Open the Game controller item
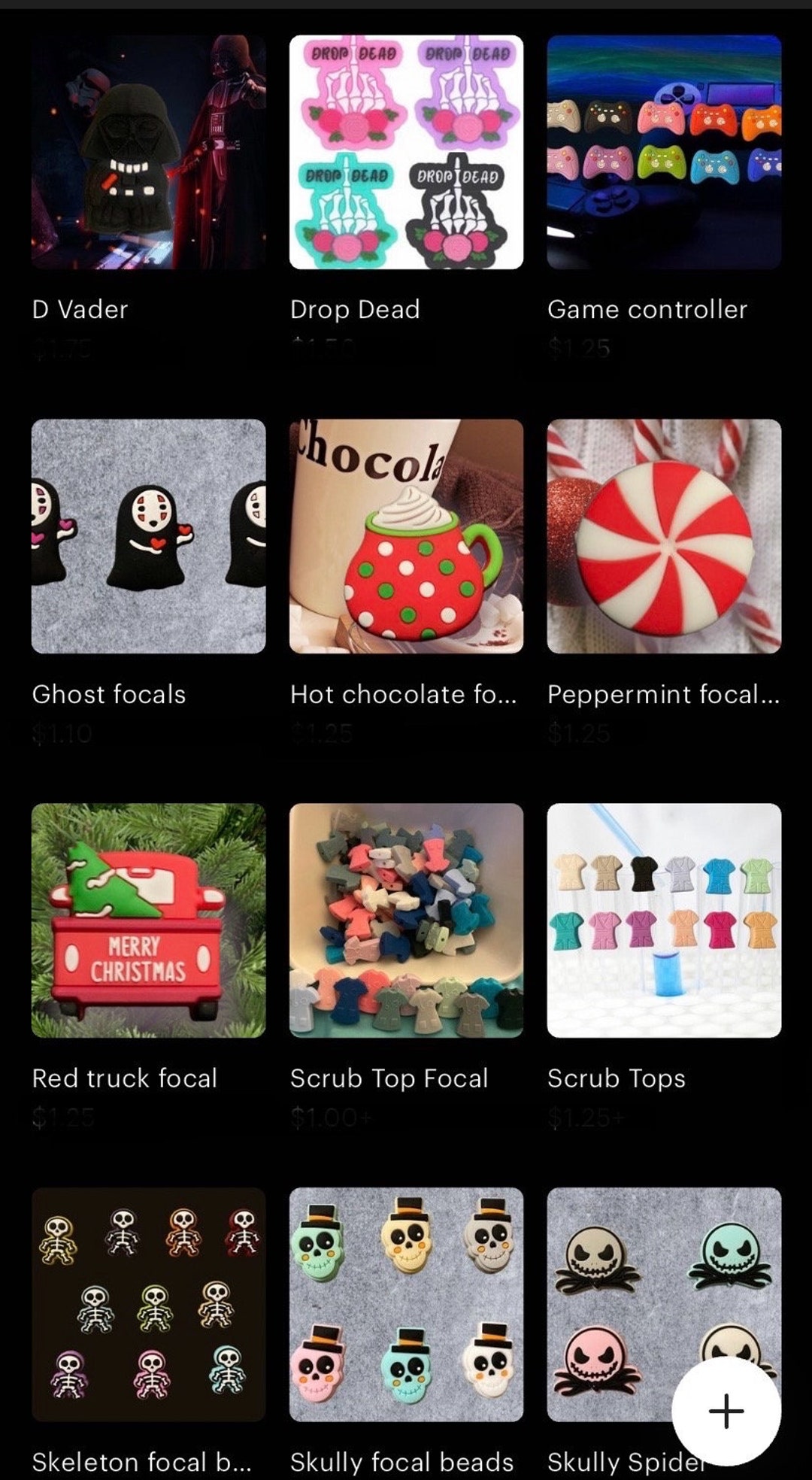This screenshot has width=812, height=1480. tap(664, 152)
